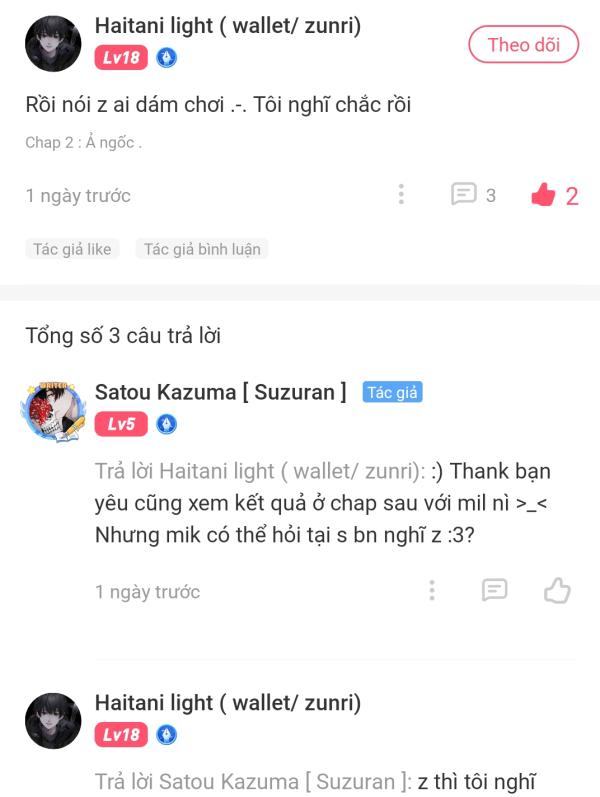Open Satou Kazuma [ Suzuran ] username

pos(221,392)
